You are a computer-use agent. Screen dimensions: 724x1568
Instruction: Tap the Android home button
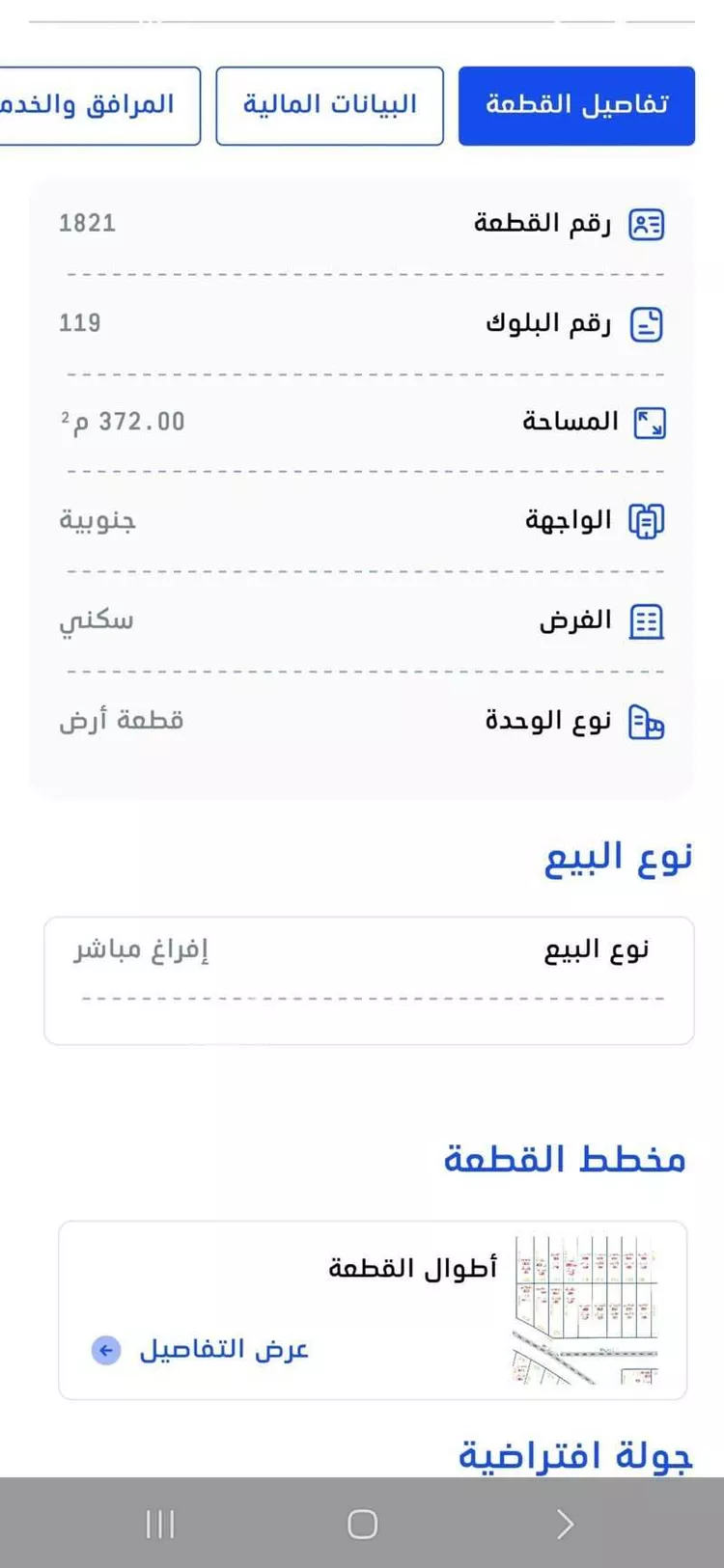click(362, 1523)
